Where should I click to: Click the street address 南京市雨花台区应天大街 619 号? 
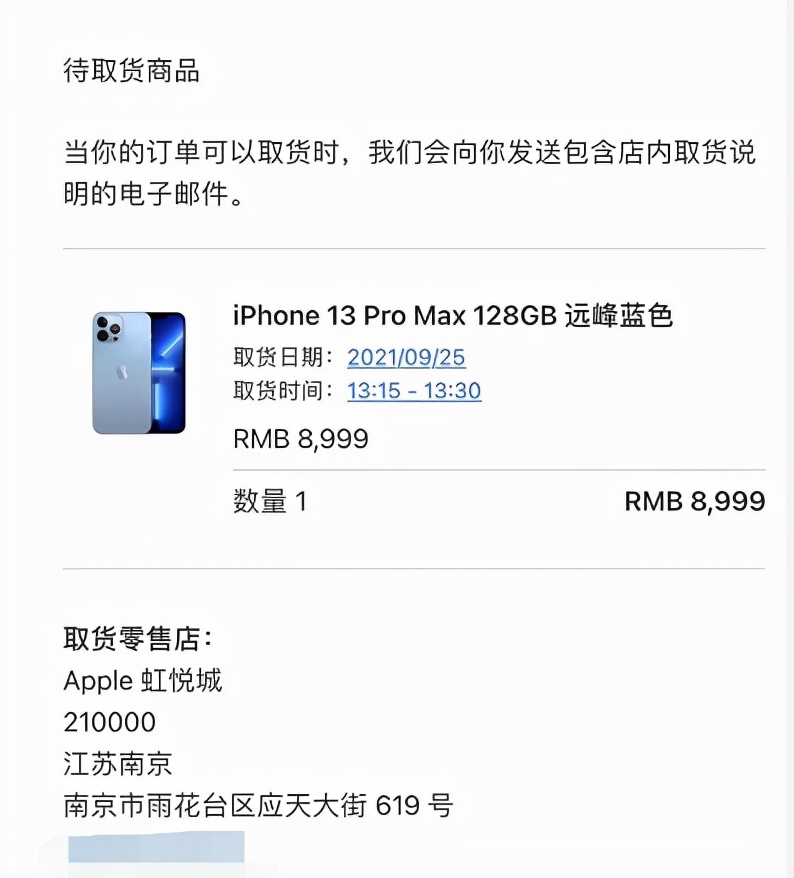pos(256,803)
